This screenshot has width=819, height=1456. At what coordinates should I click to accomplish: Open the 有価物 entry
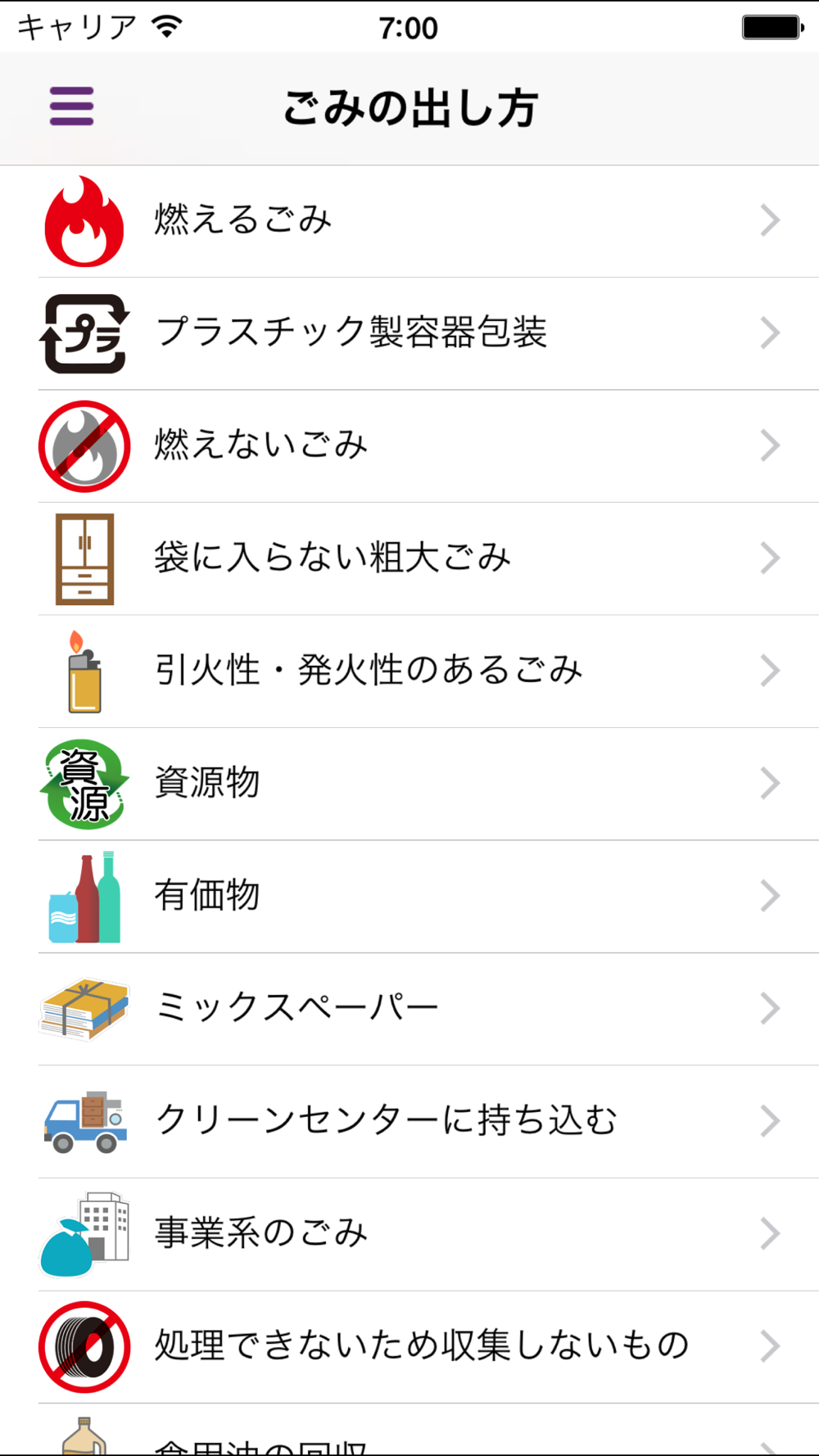(409, 897)
